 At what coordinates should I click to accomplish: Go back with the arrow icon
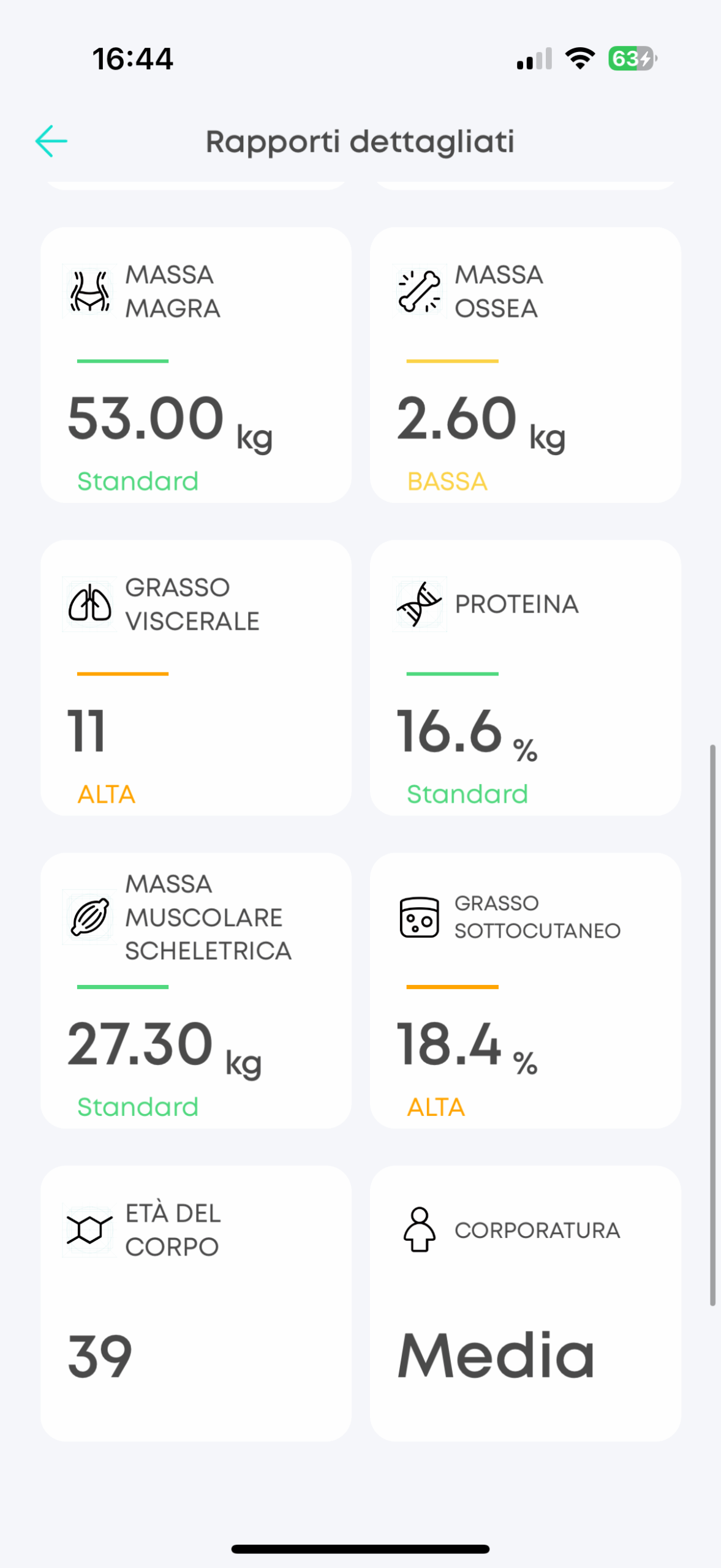(51, 141)
